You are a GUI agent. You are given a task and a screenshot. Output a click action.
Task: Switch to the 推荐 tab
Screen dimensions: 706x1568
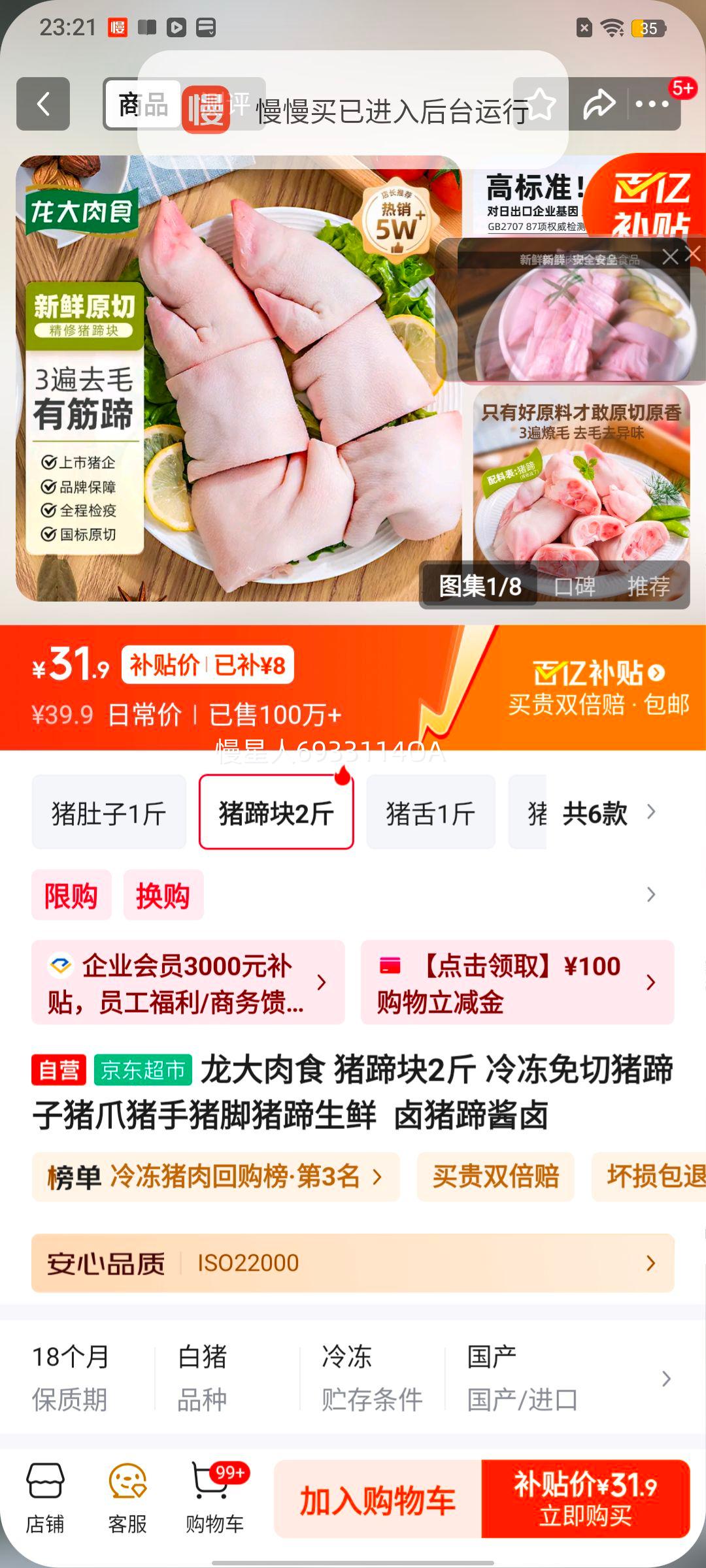[650, 587]
